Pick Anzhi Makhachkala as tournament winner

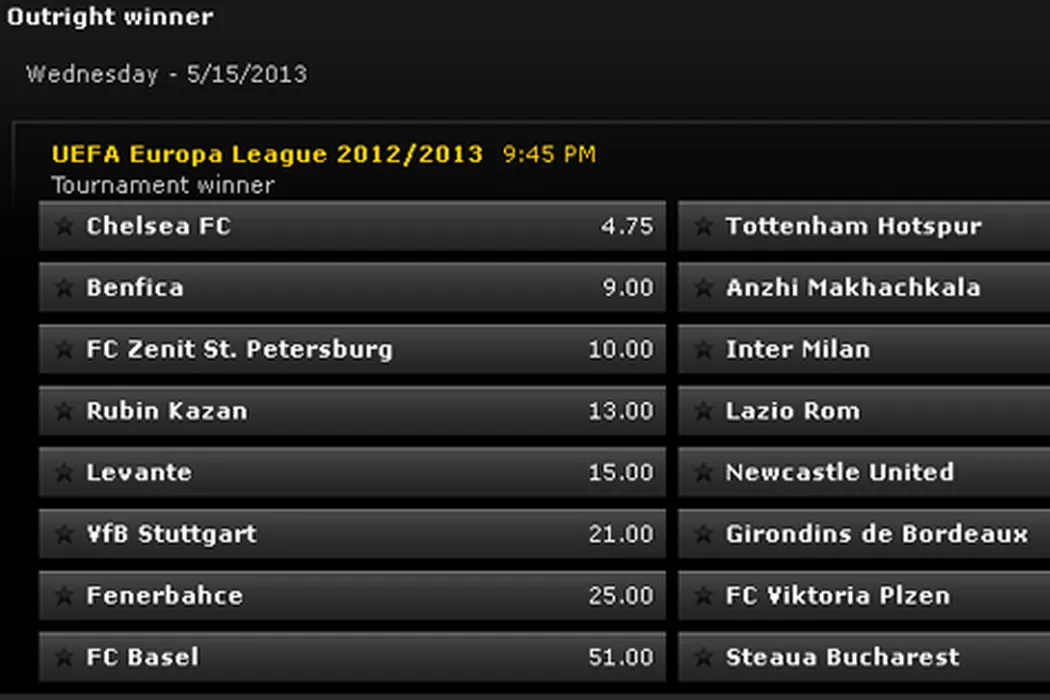click(x=864, y=288)
